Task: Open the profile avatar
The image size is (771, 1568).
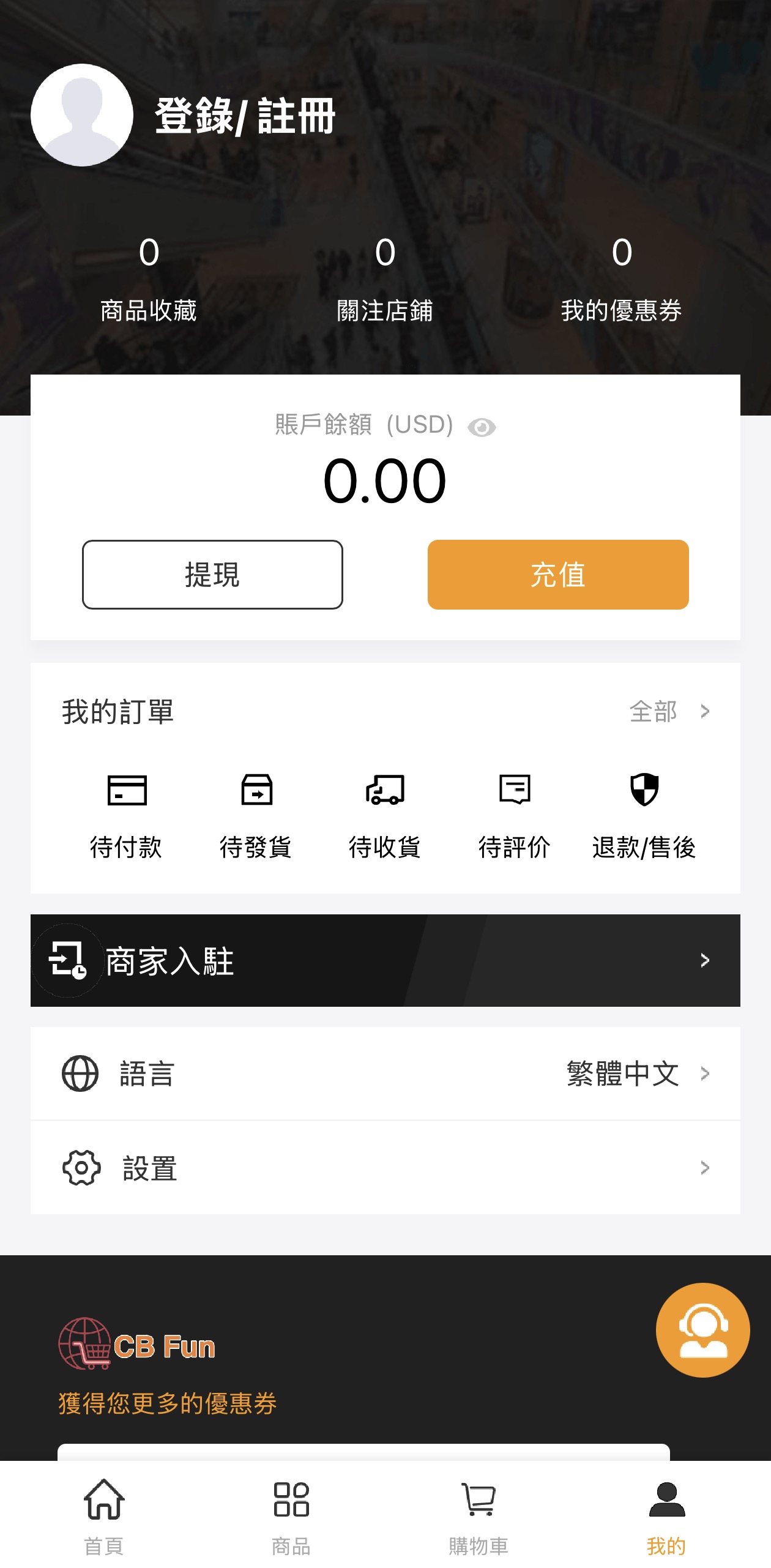Action: point(82,115)
